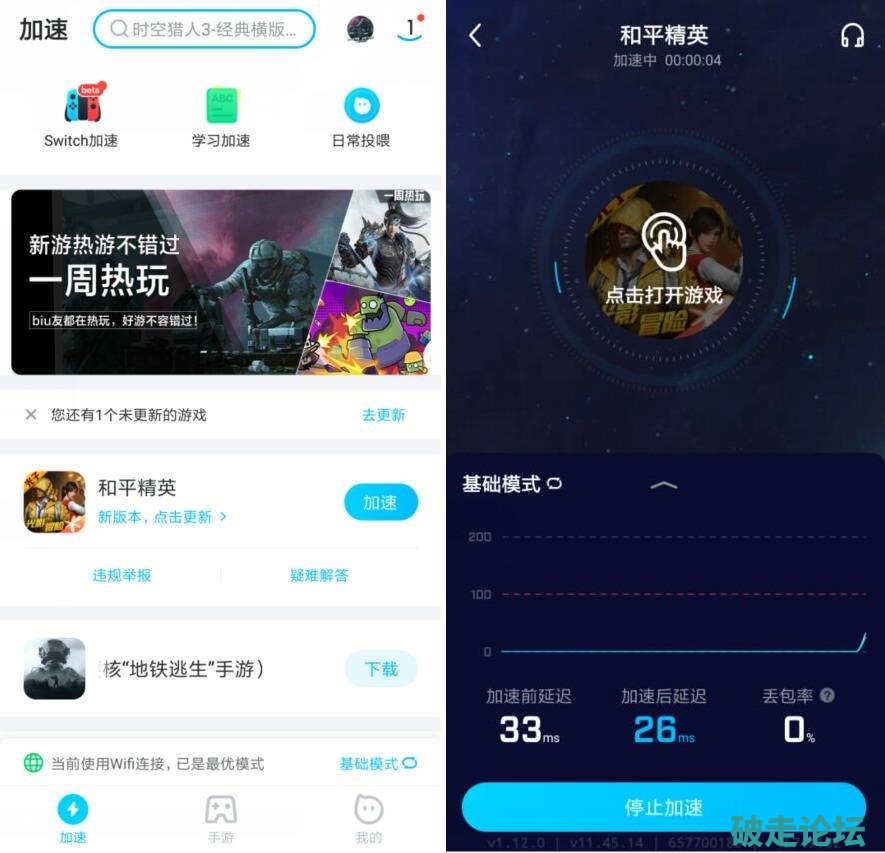Viewport: 885px width, 853px height.
Task: Tap 停止加速 to stop acceleration
Action: point(664,807)
